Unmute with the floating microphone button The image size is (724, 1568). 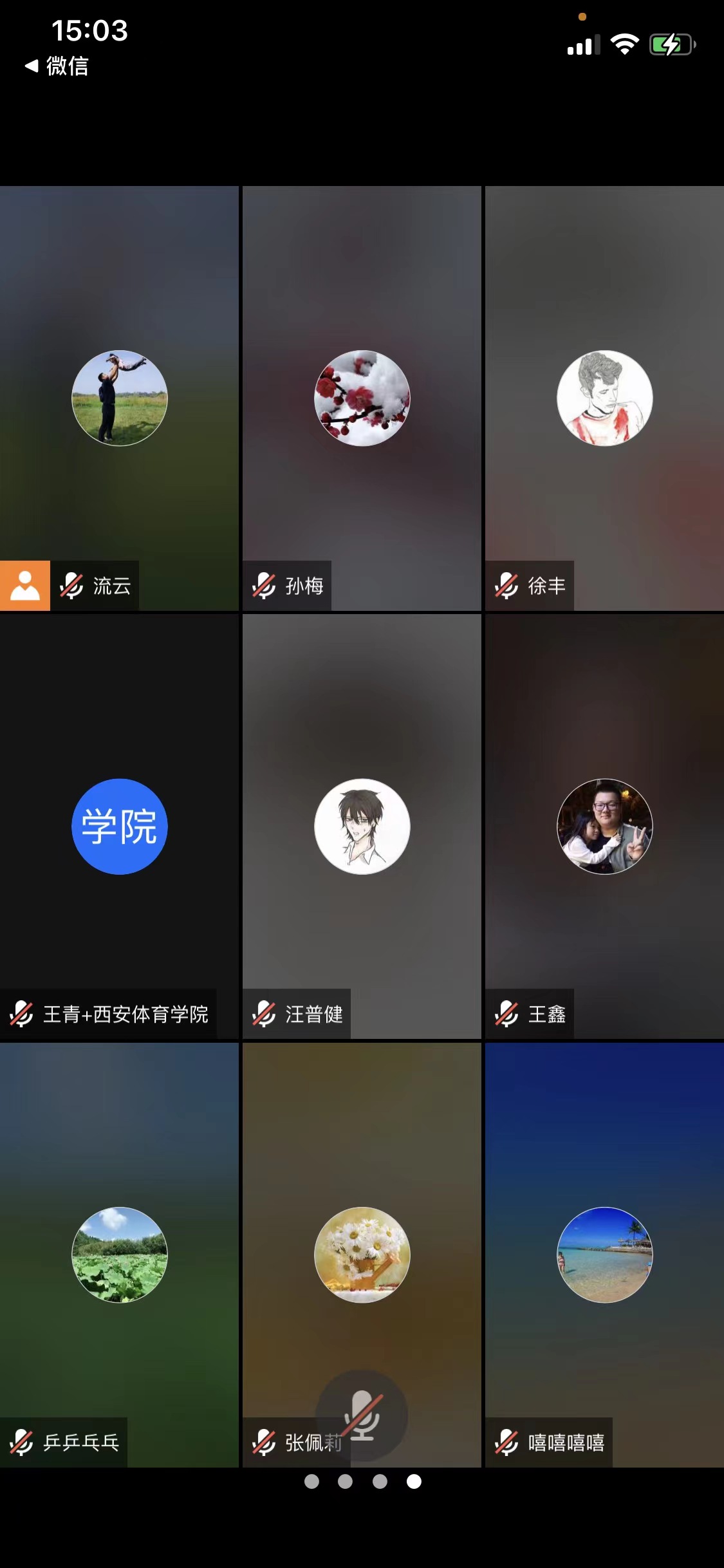pos(363,1415)
